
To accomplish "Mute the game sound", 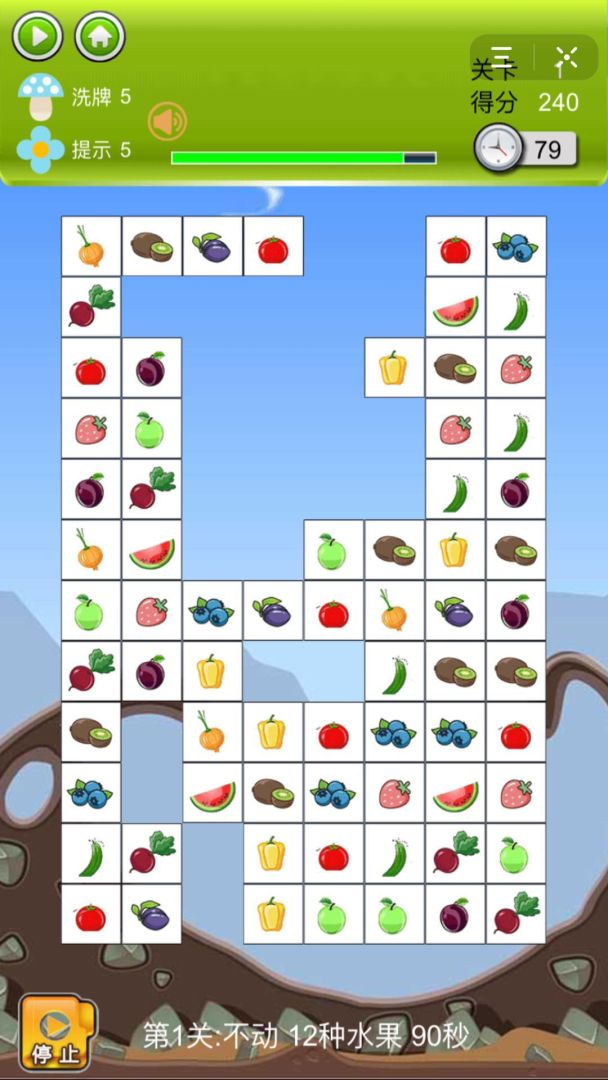I will [167, 122].
